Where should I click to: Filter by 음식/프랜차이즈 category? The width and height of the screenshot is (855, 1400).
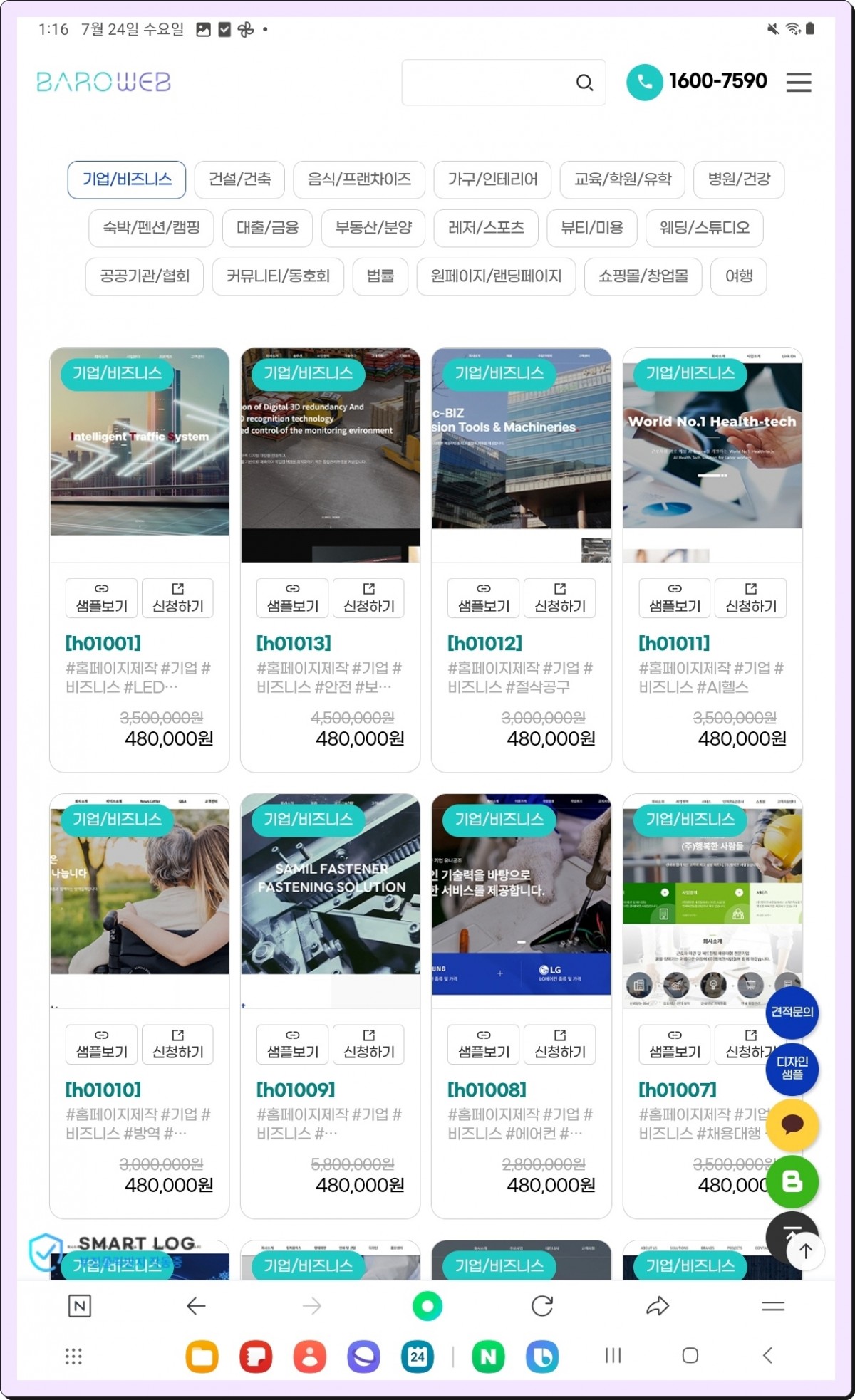point(359,179)
